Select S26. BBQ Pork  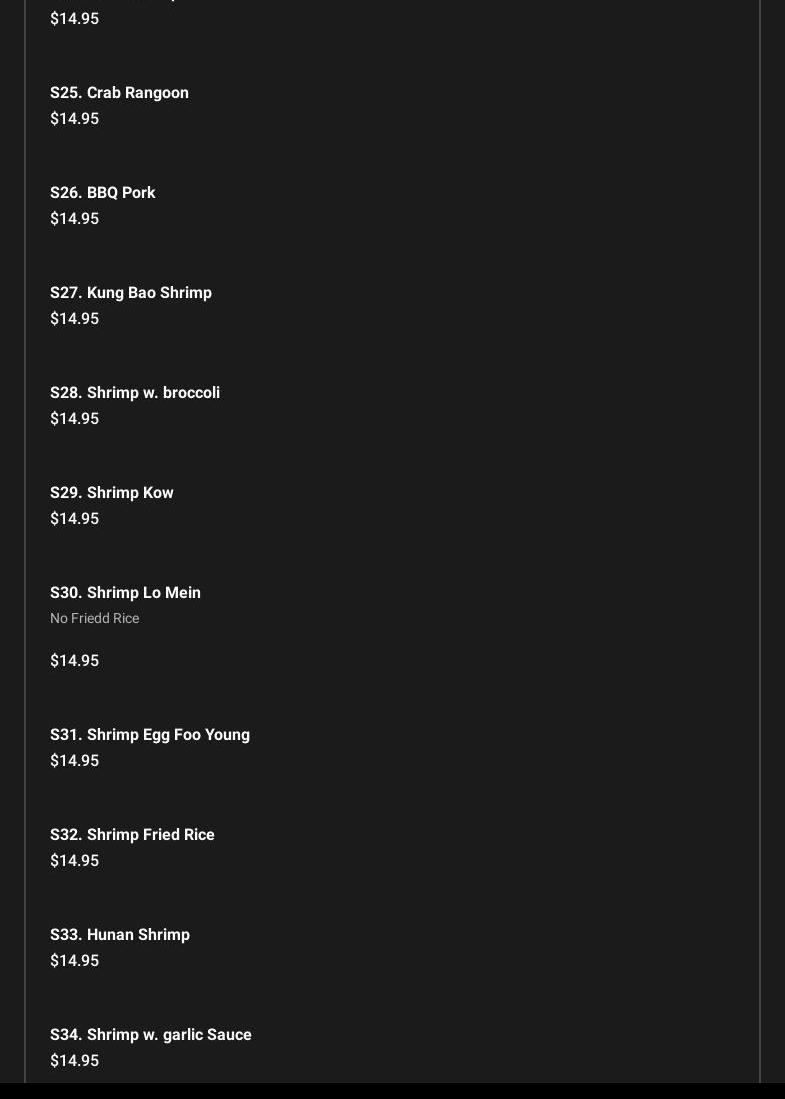(103, 193)
